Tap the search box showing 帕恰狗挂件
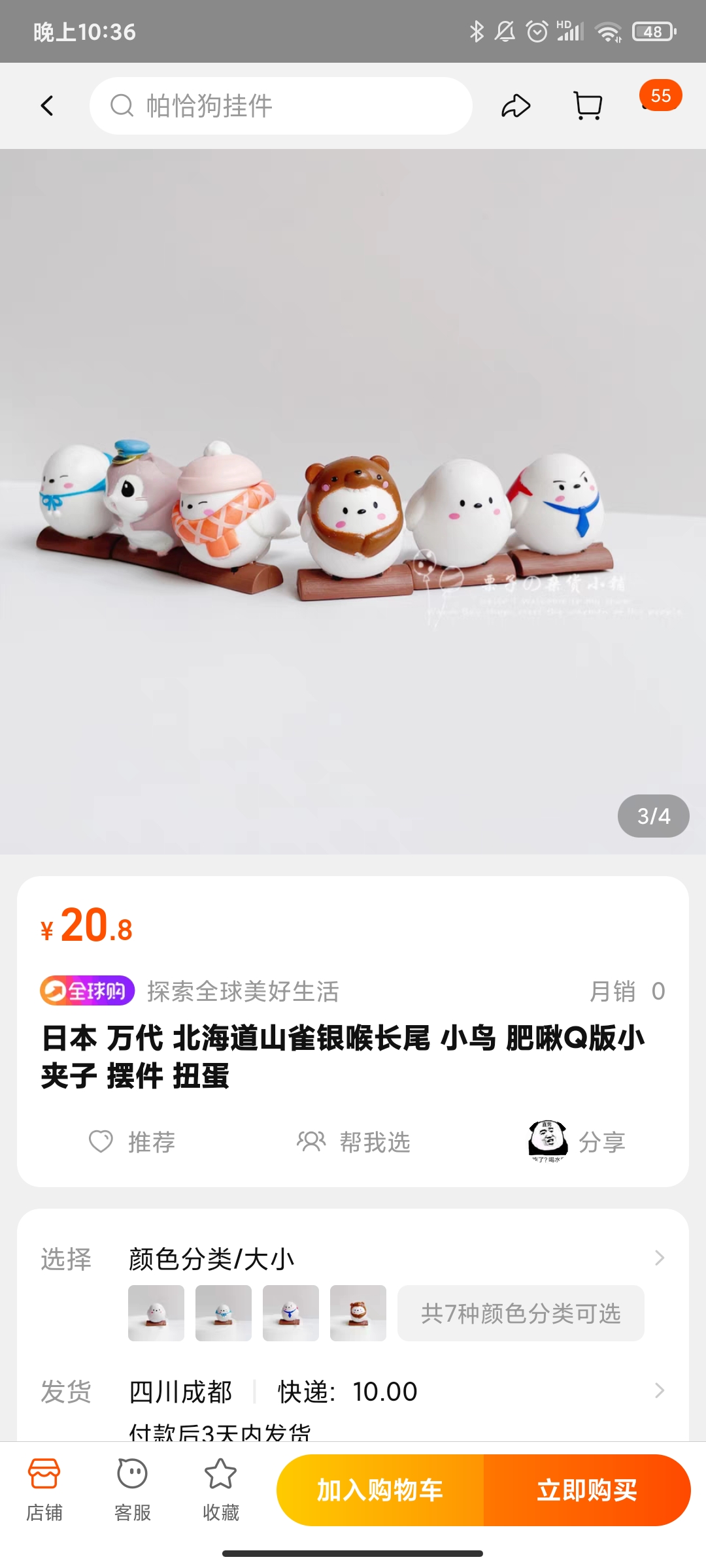 pyautogui.click(x=281, y=106)
